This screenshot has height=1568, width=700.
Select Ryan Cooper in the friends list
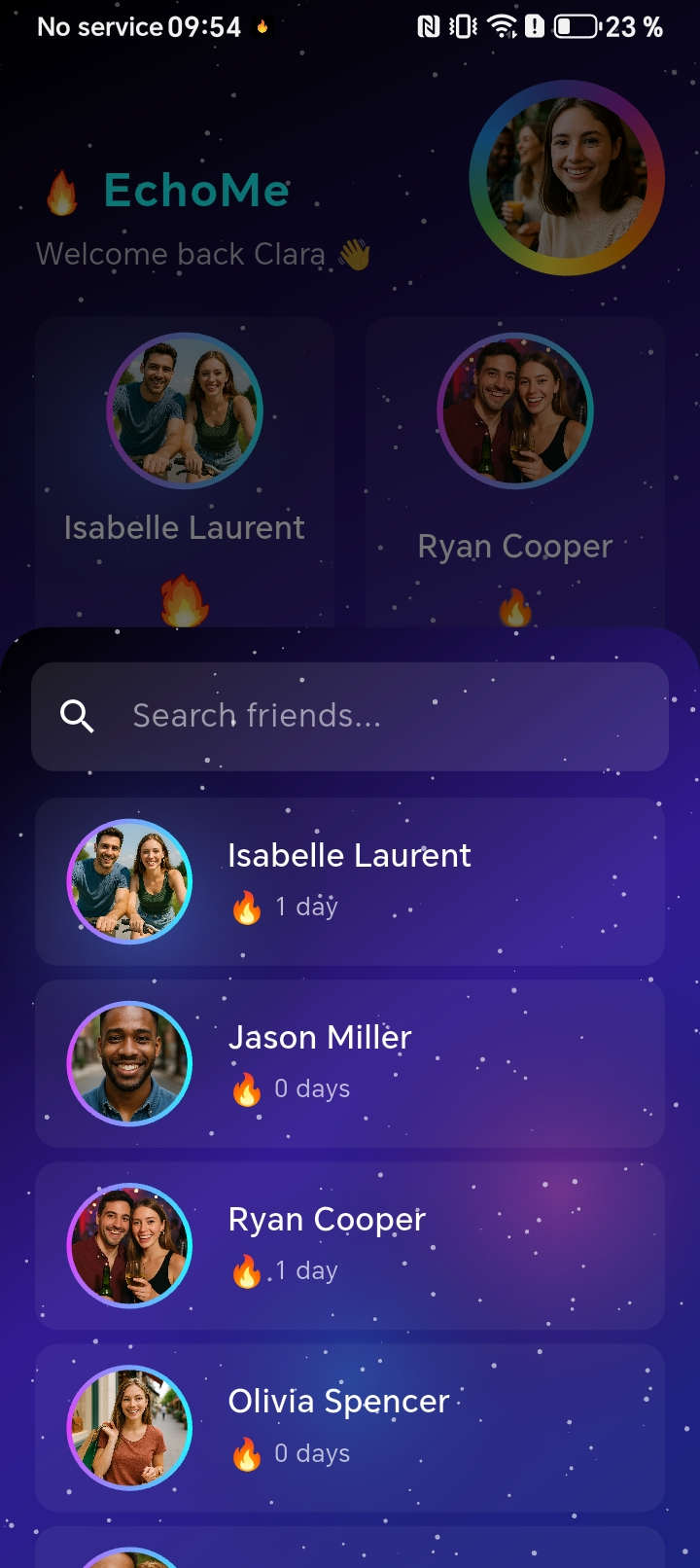pos(350,1245)
